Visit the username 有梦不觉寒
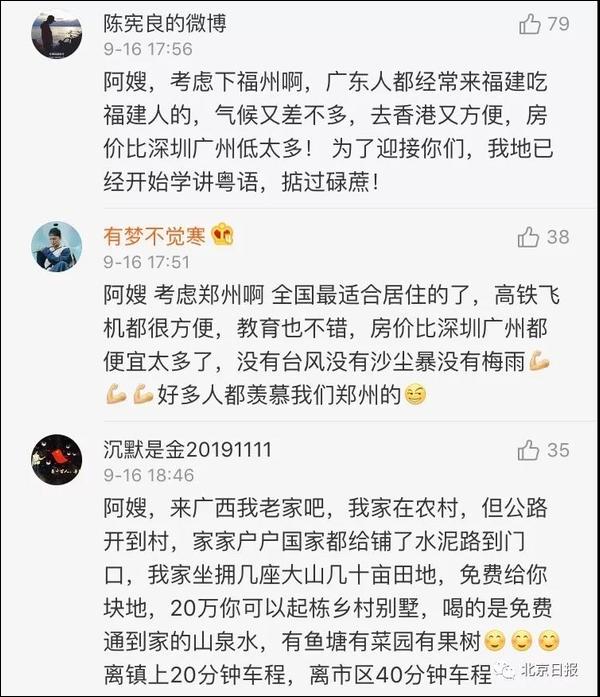600x697 pixels. tap(154, 236)
